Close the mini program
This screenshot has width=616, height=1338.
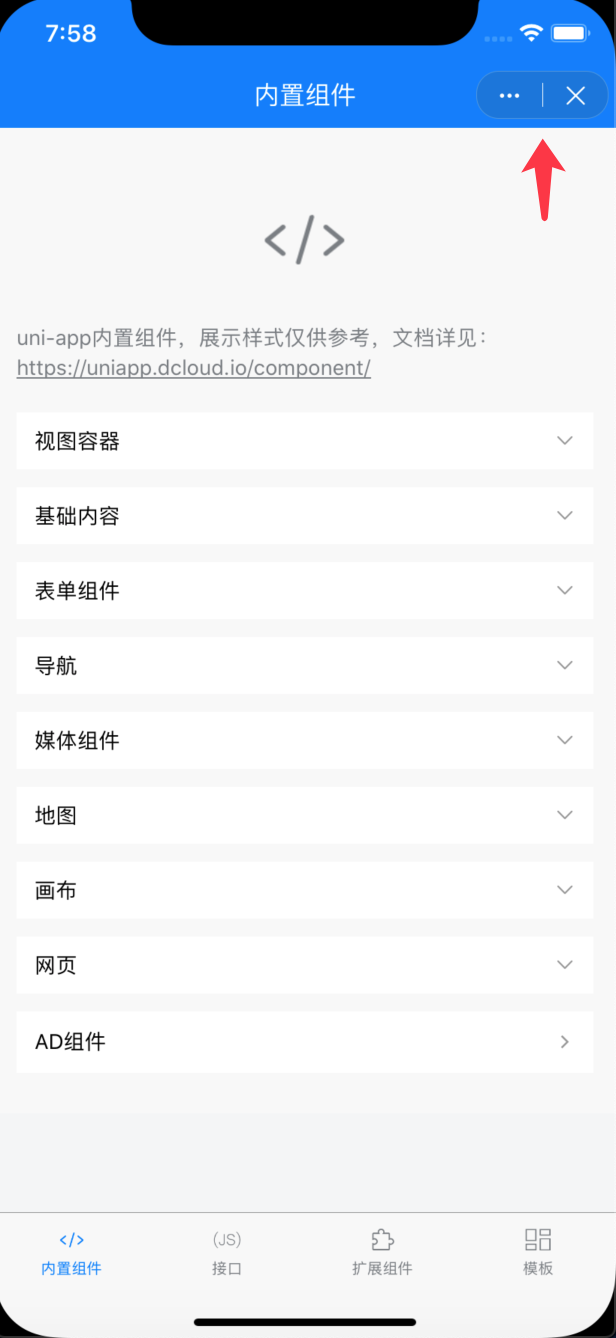point(575,96)
